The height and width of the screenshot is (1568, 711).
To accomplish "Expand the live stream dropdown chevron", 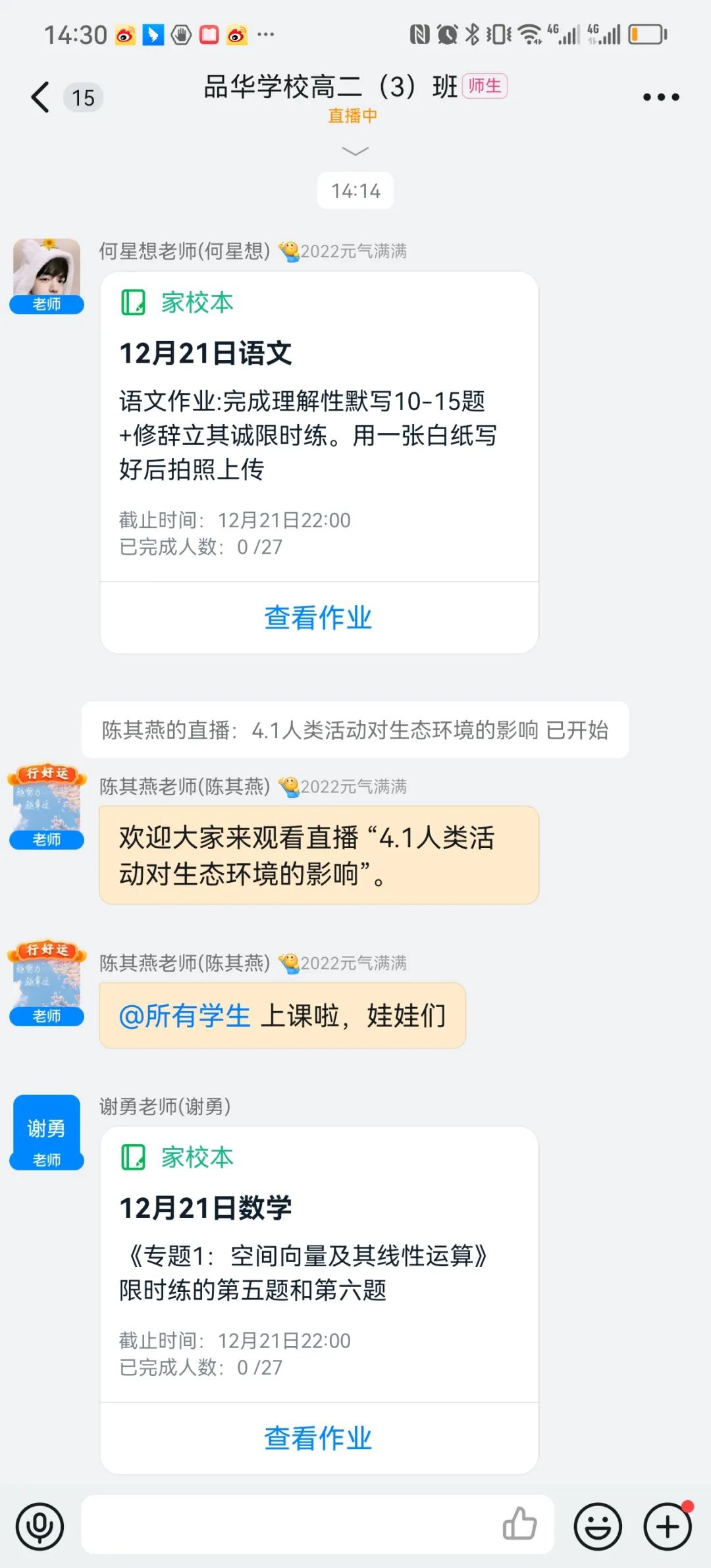I will 355,151.
